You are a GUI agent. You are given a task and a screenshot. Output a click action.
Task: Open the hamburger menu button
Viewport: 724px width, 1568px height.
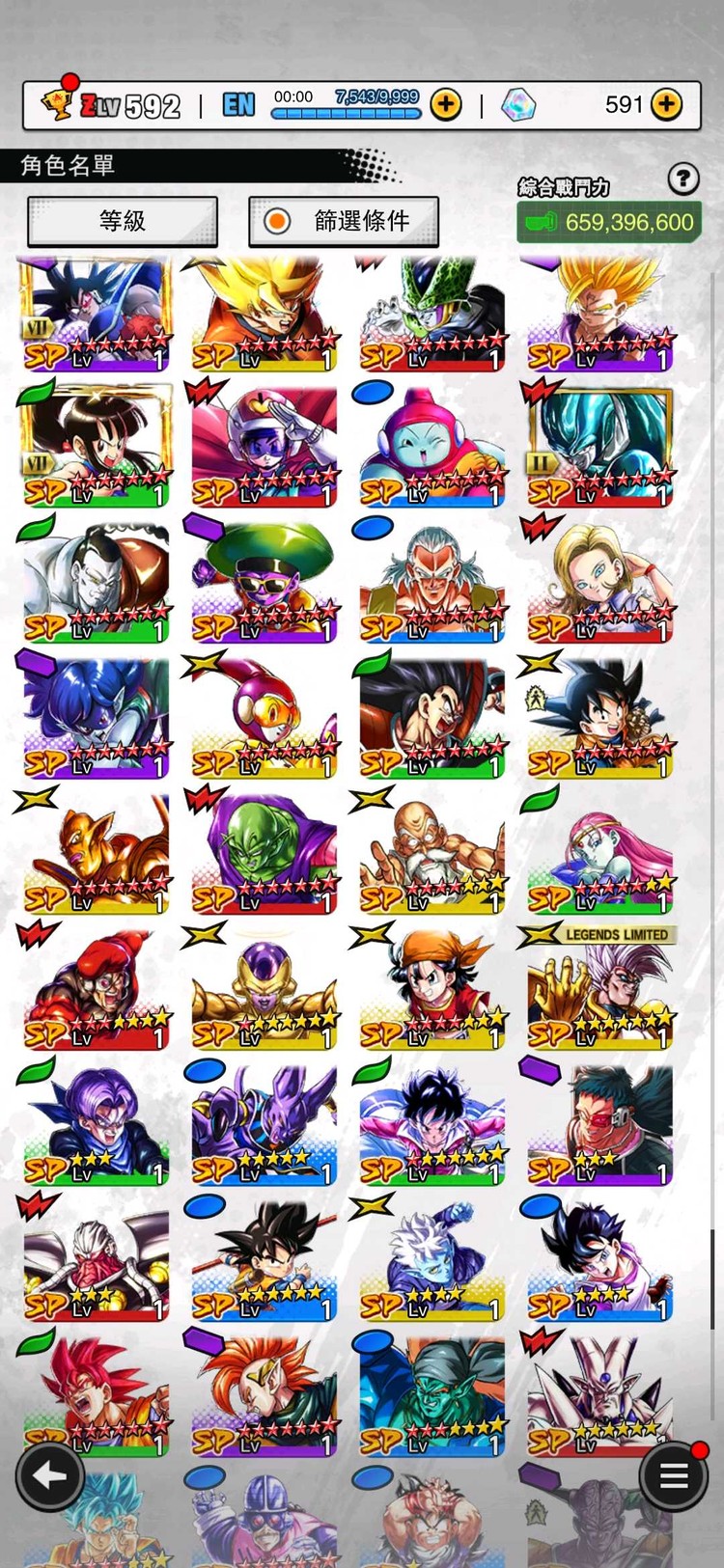click(x=673, y=1475)
